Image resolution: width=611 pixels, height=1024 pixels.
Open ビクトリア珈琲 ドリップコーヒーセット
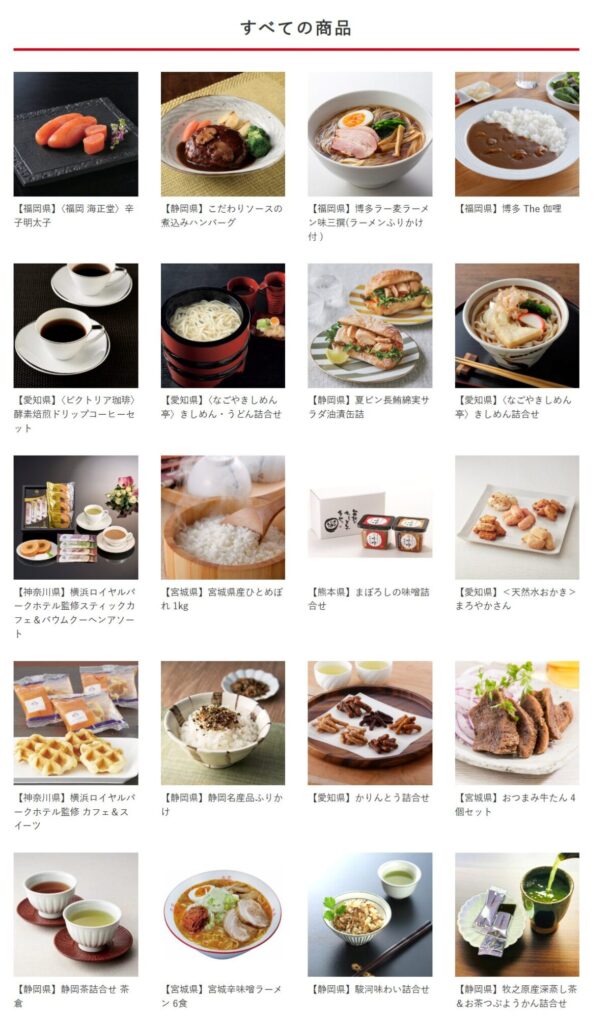click(x=76, y=326)
